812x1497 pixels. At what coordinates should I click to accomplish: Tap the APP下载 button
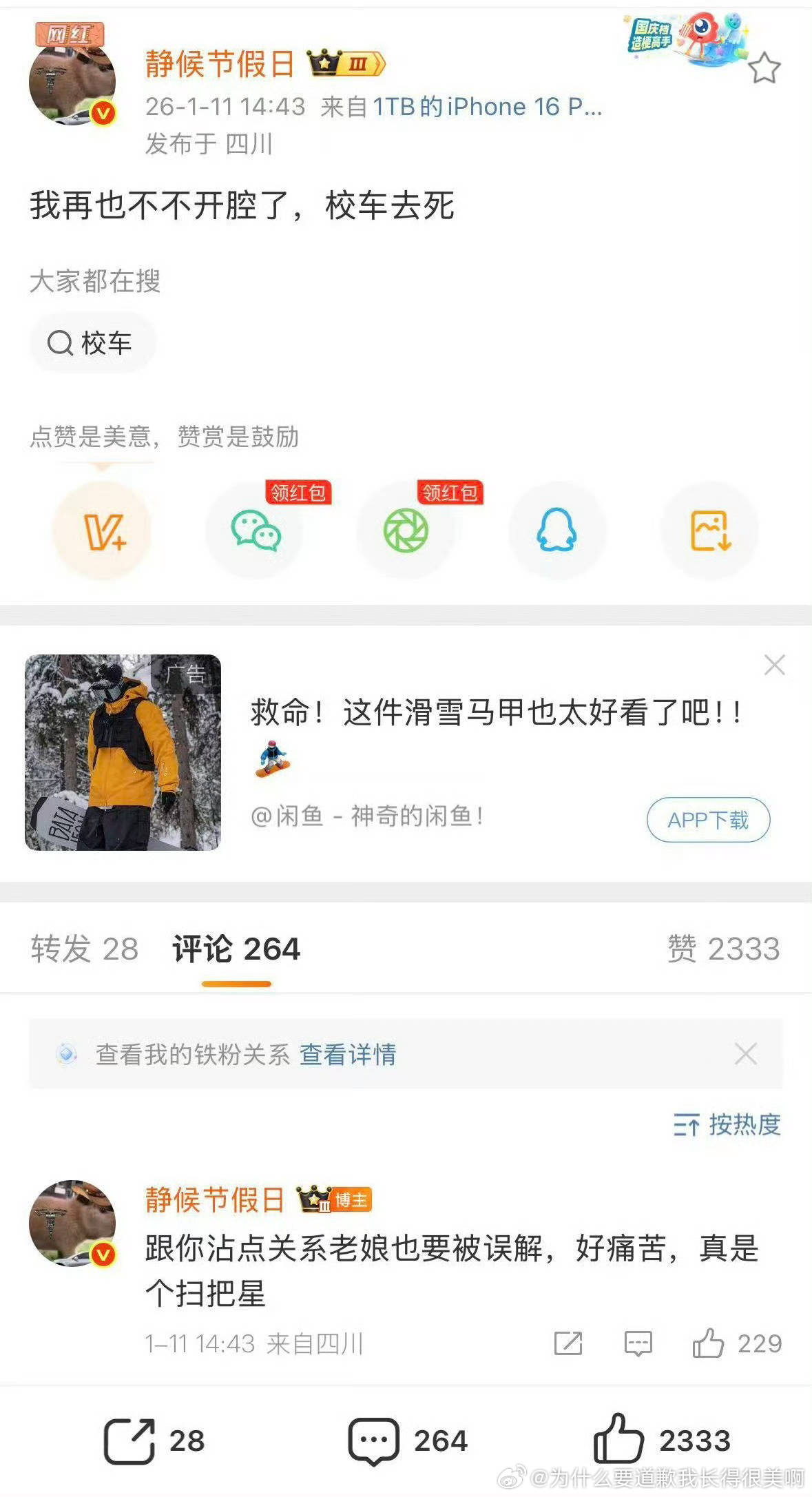708,820
